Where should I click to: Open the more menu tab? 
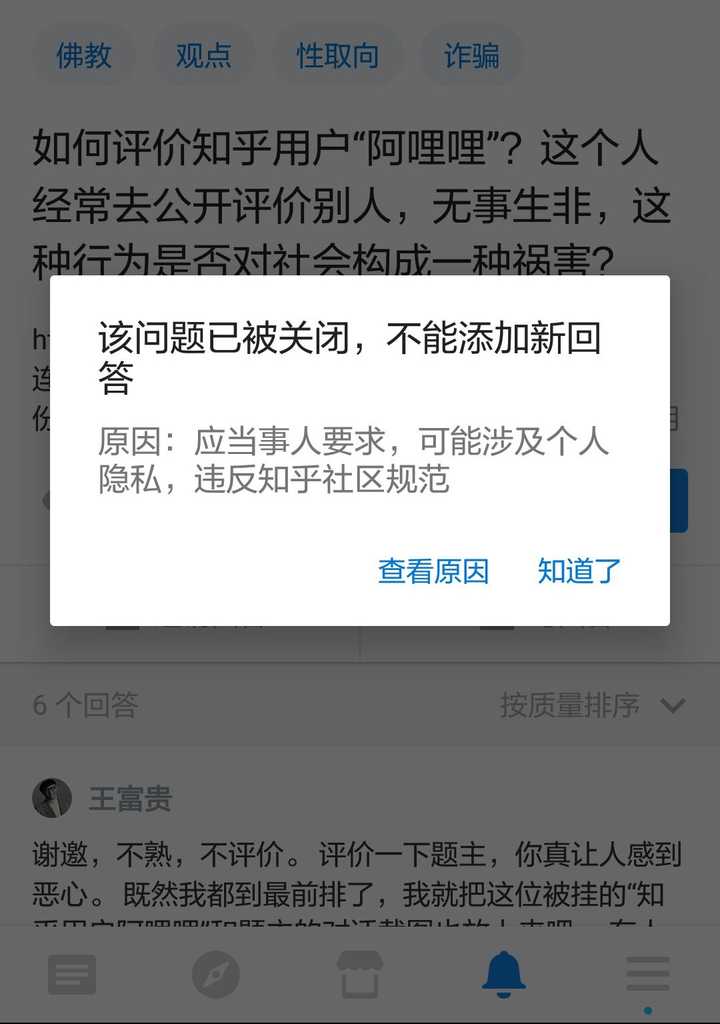(648, 973)
